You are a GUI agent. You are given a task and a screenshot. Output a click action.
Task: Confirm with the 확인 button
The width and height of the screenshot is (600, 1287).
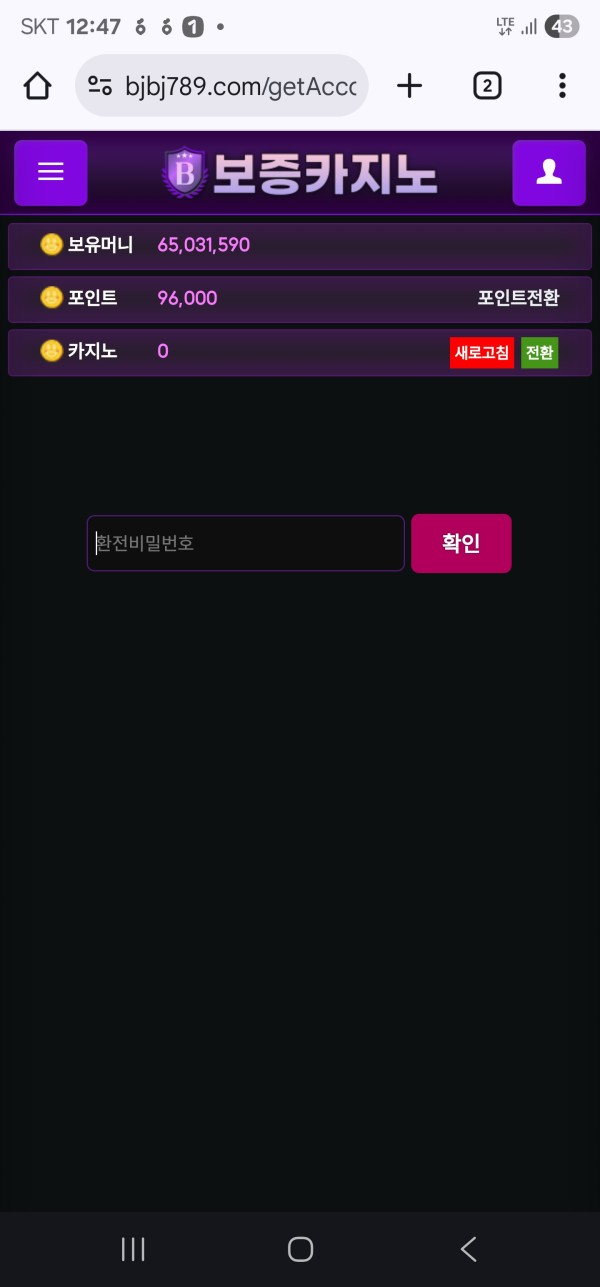[461, 543]
